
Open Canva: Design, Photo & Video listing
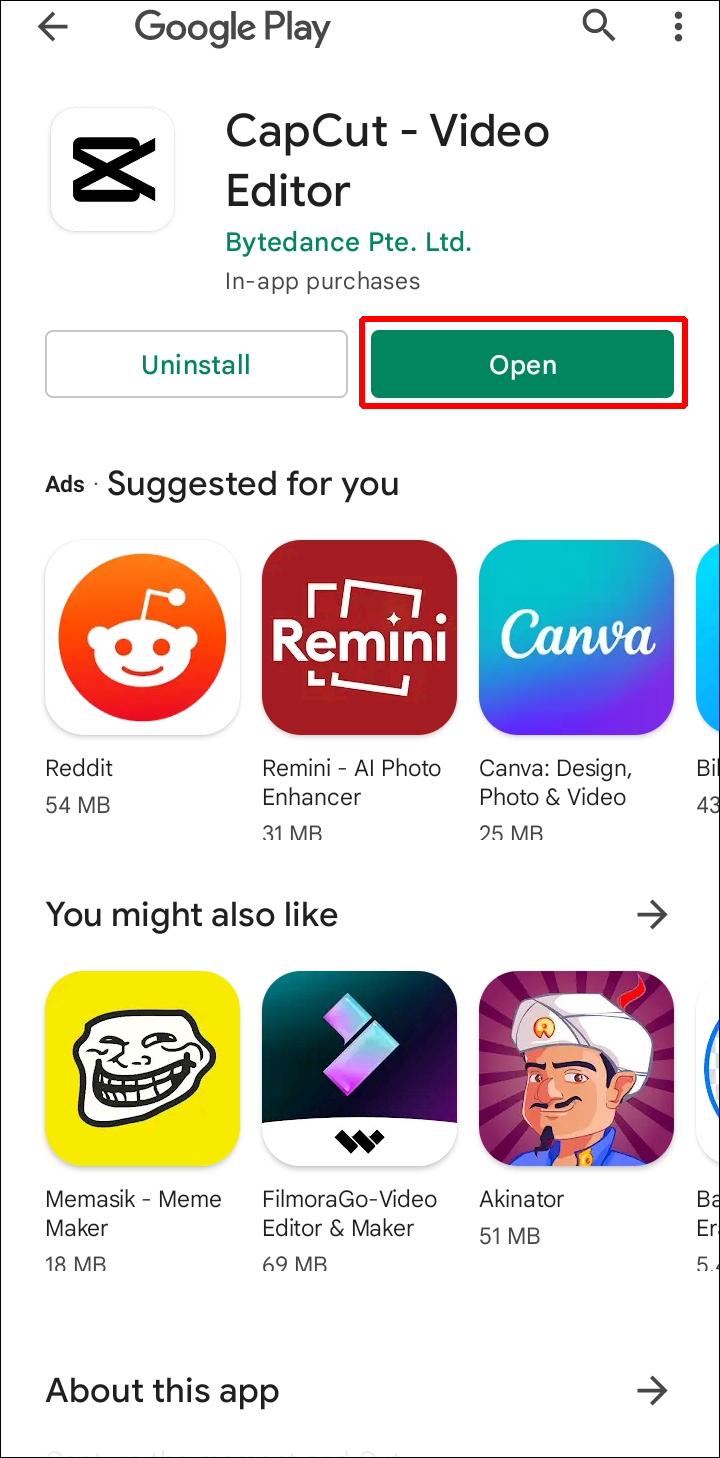point(576,637)
